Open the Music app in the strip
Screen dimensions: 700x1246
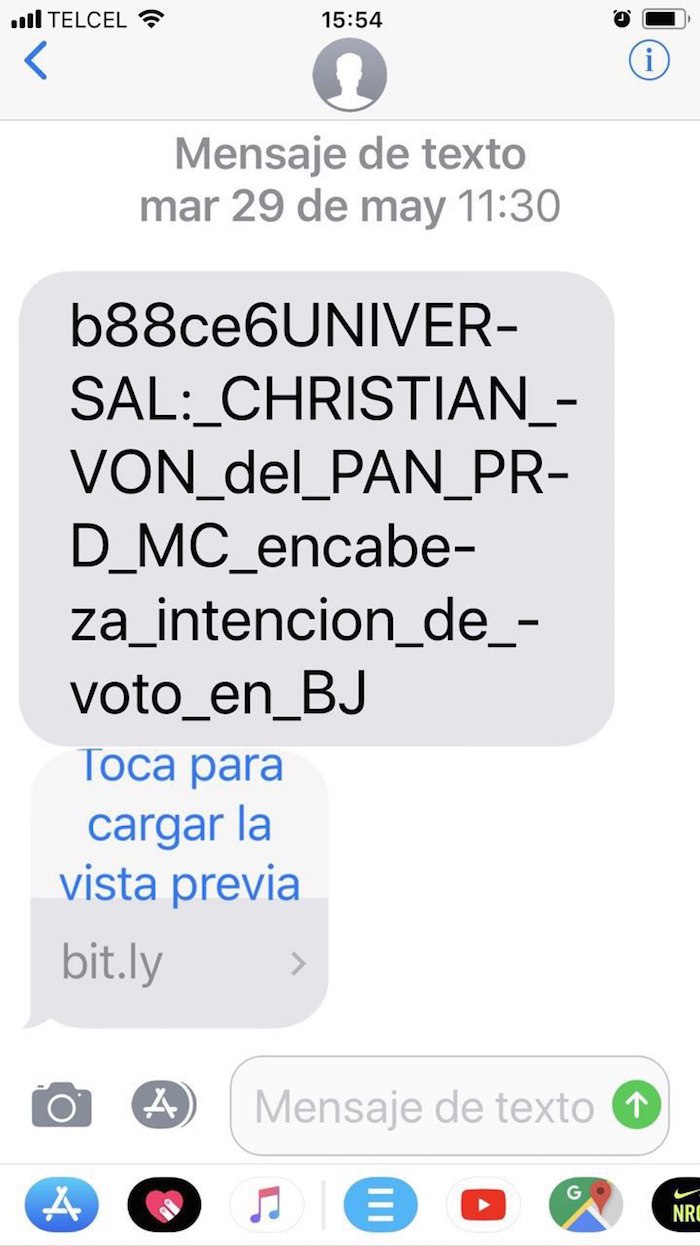click(x=266, y=1204)
